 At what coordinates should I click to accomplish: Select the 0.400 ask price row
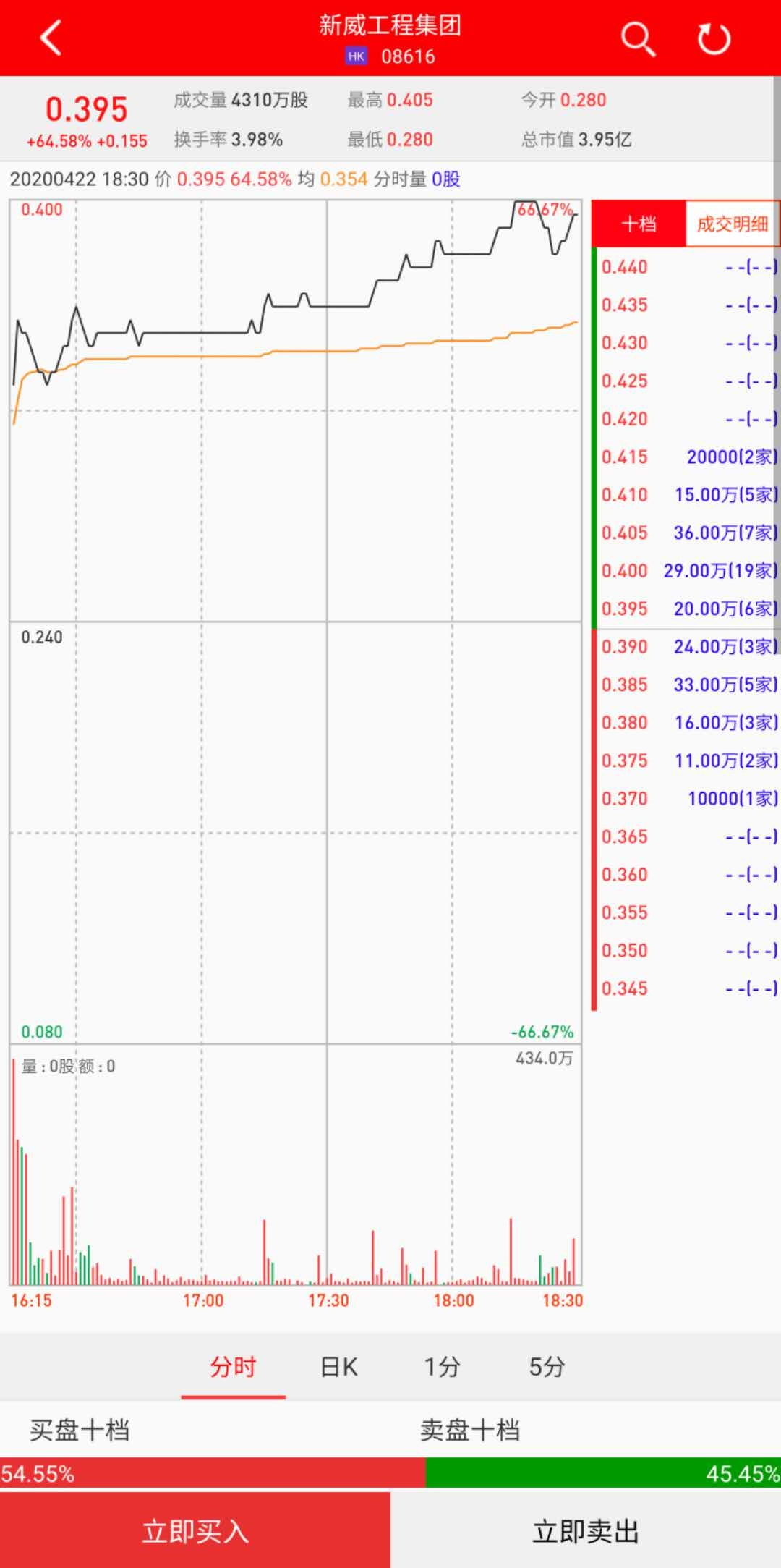point(687,571)
